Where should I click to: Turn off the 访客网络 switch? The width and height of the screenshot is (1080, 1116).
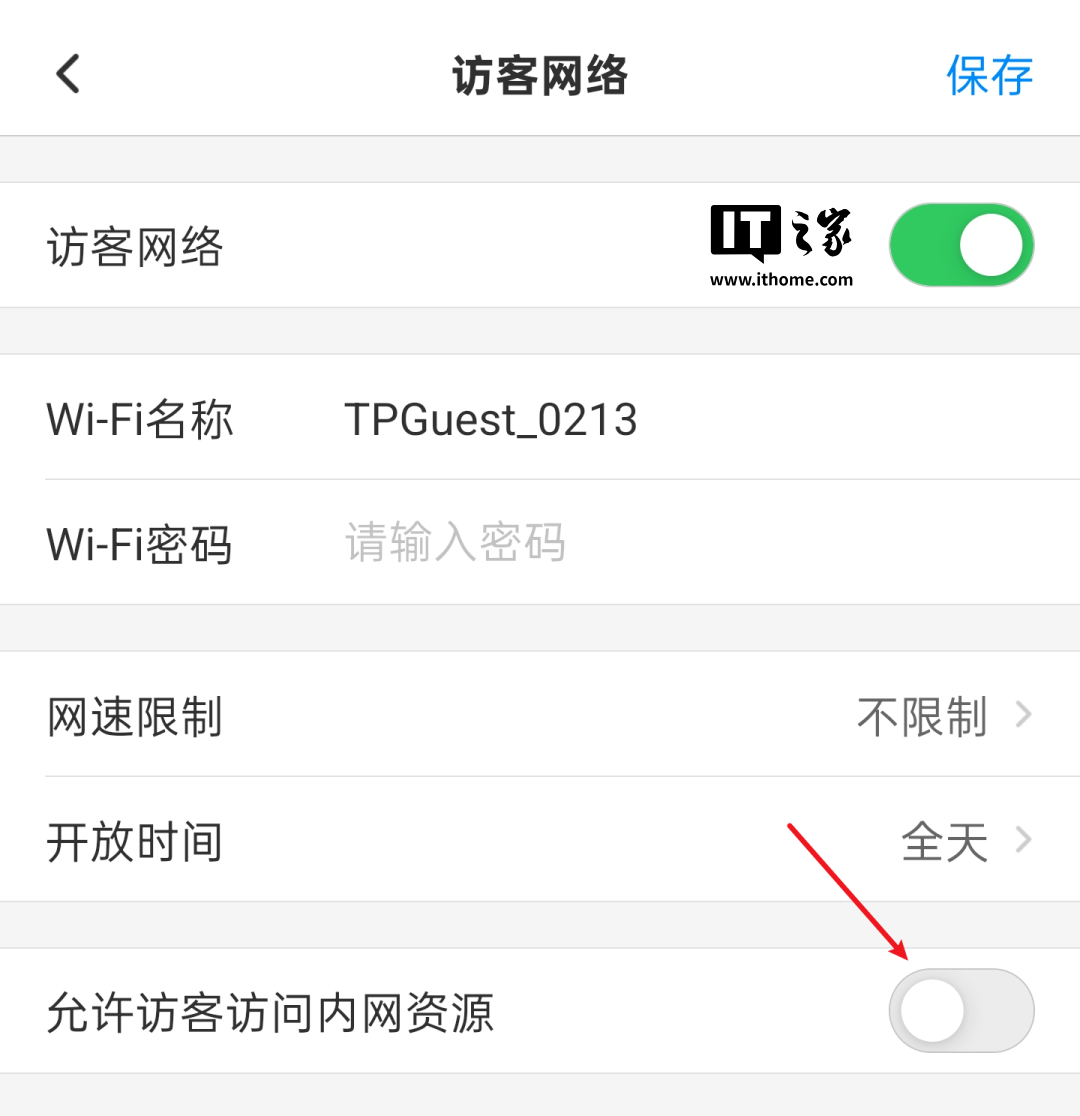tap(961, 245)
